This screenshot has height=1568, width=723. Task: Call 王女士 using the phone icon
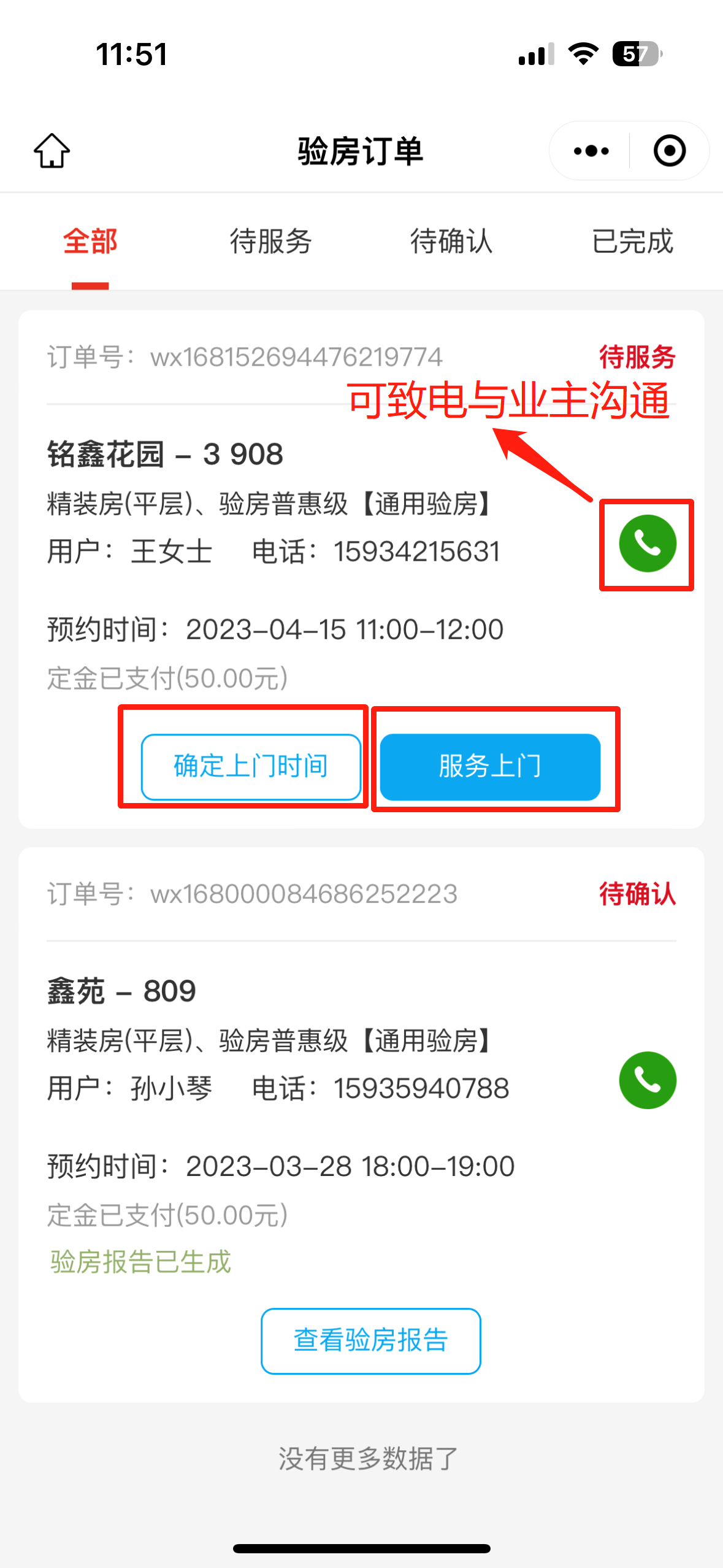click(648, 544)
